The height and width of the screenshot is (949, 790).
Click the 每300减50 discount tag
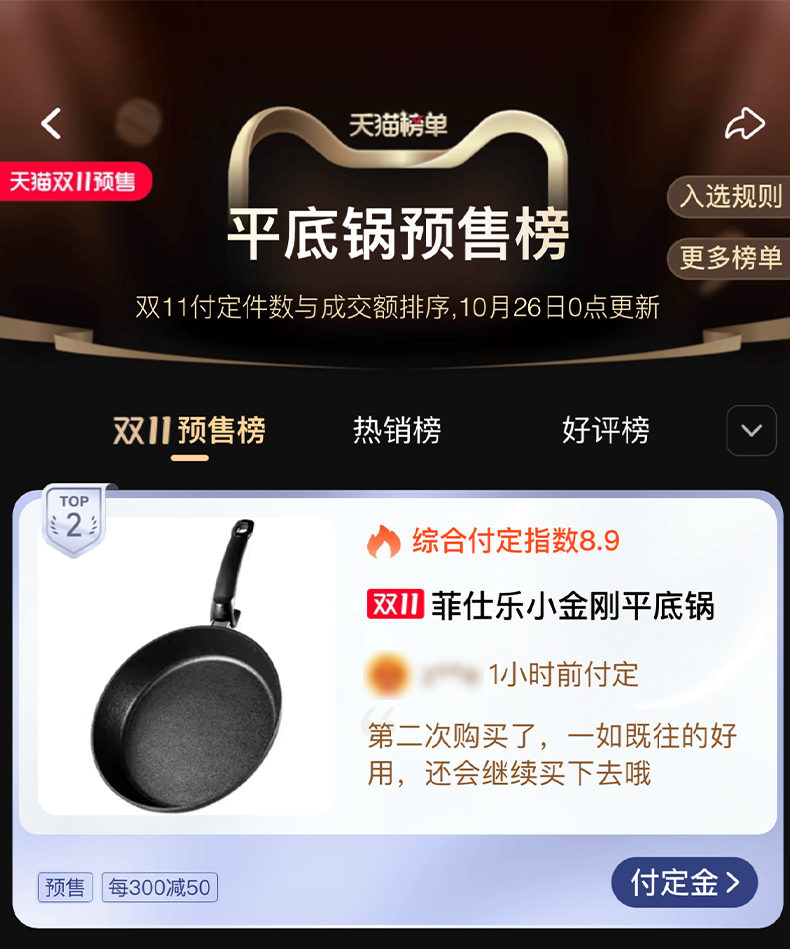click(160, 887)
